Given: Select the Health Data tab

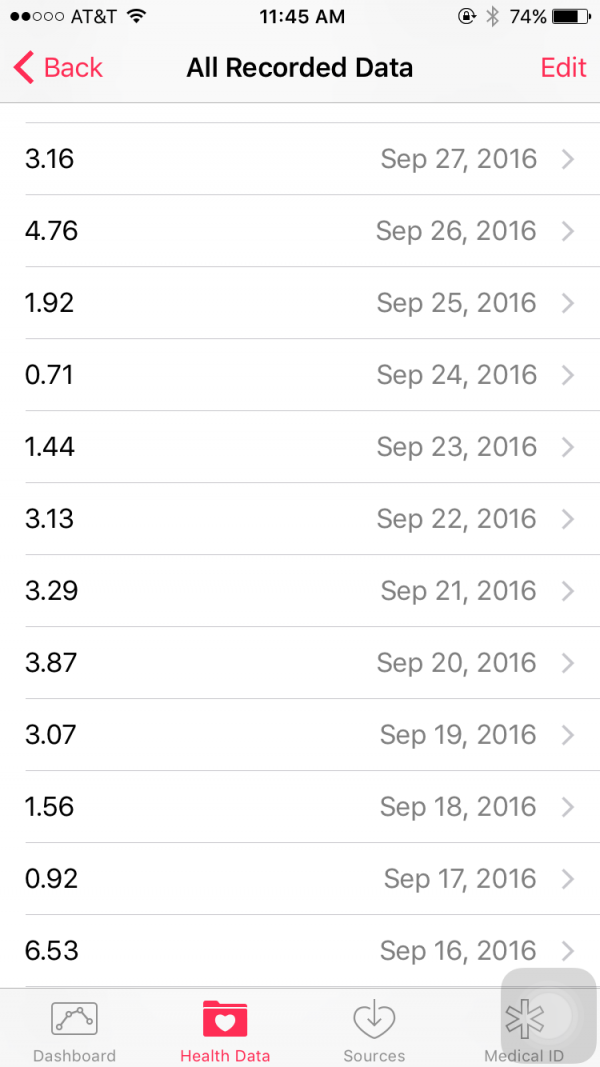Looking at the screenshot, I should [x=225, y=1030].
